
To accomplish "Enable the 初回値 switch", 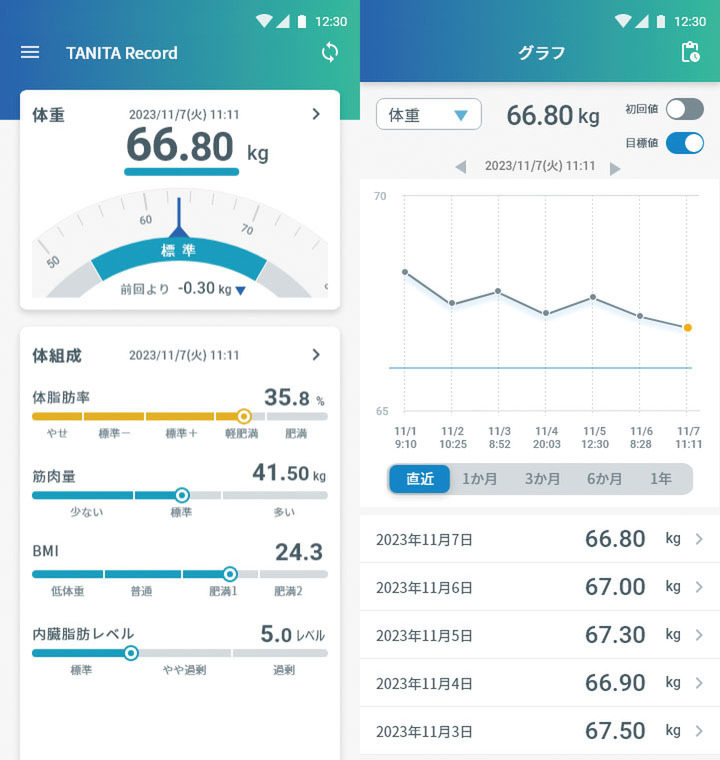I will 684,109.
